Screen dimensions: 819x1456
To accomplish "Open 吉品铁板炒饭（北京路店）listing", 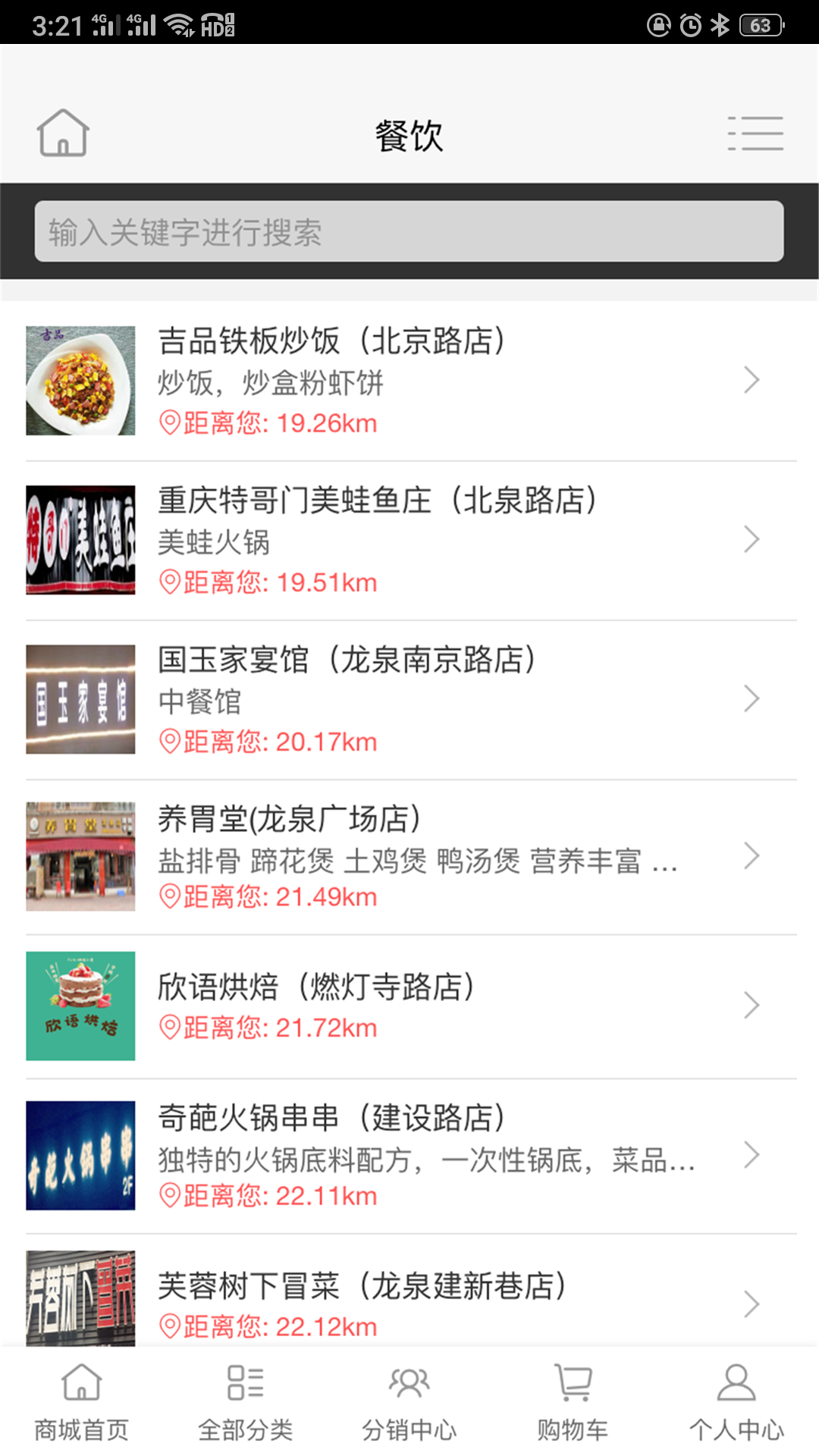I will 409,381.
